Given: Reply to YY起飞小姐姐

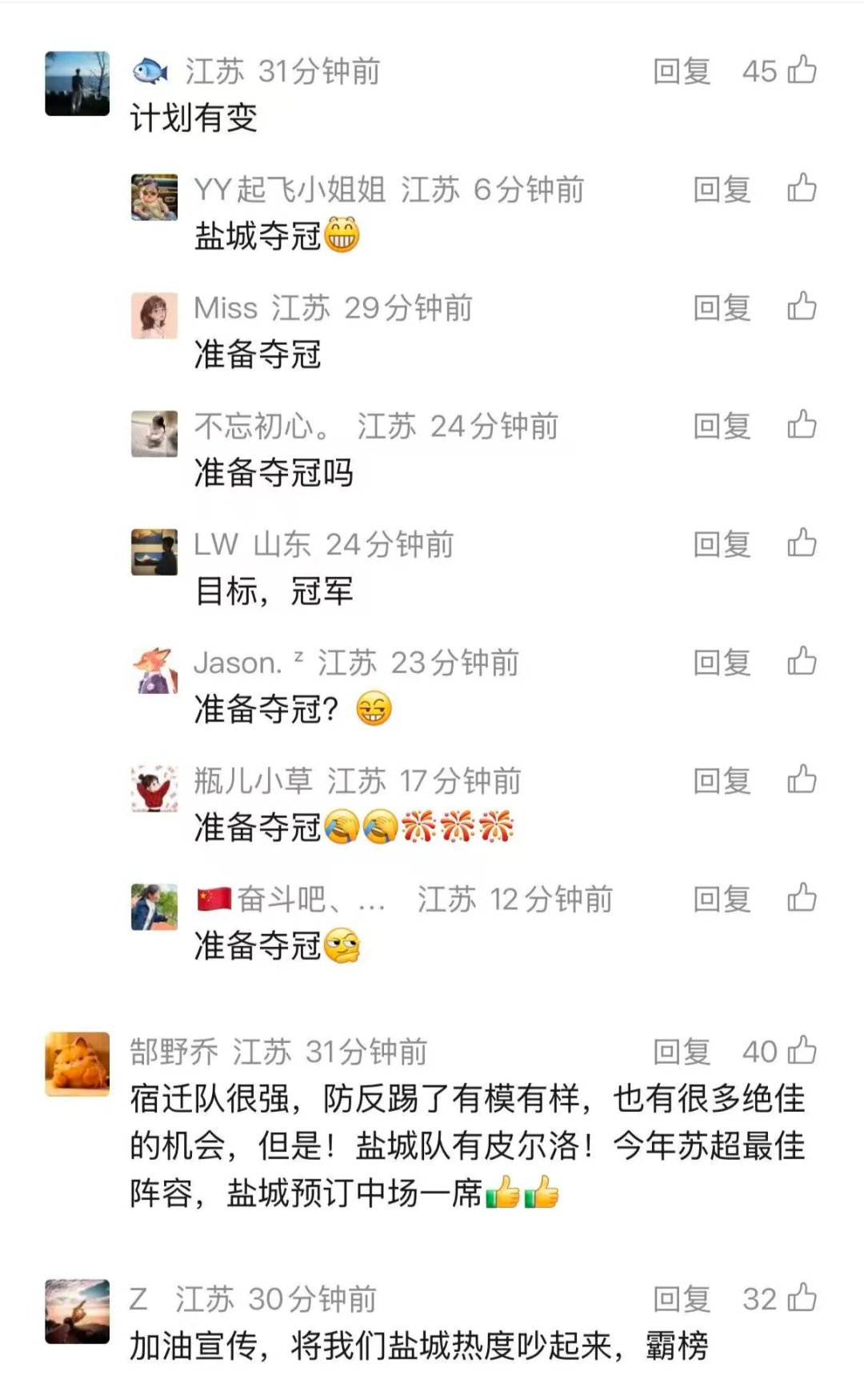Looking at the screenshot, I should click(722, 190).
